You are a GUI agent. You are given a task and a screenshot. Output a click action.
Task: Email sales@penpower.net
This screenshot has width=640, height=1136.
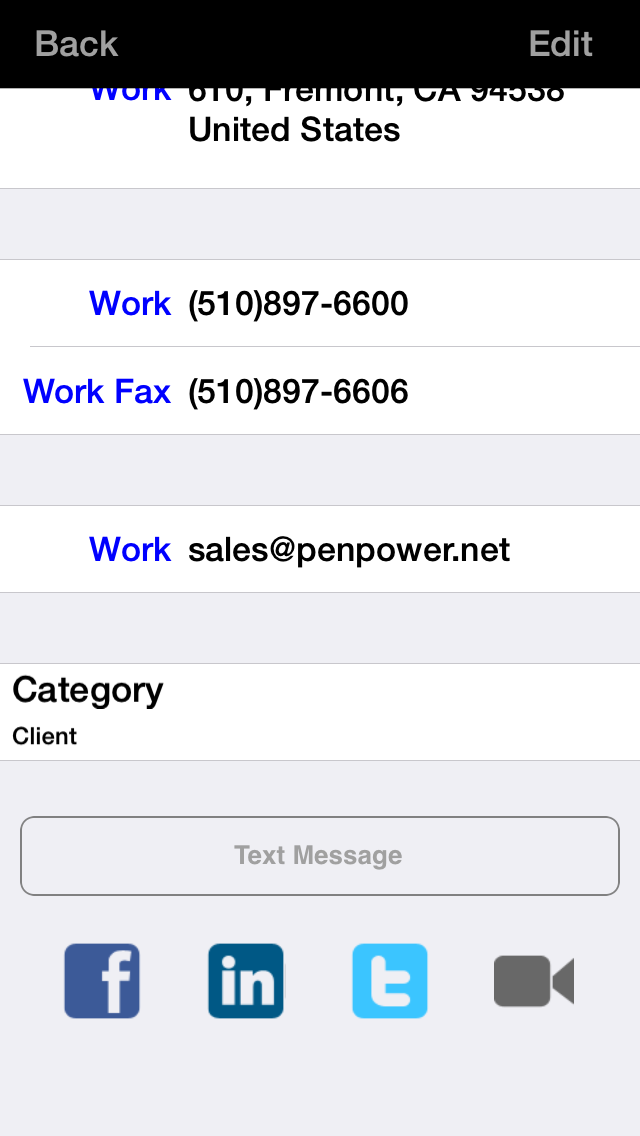coord(349,549)
